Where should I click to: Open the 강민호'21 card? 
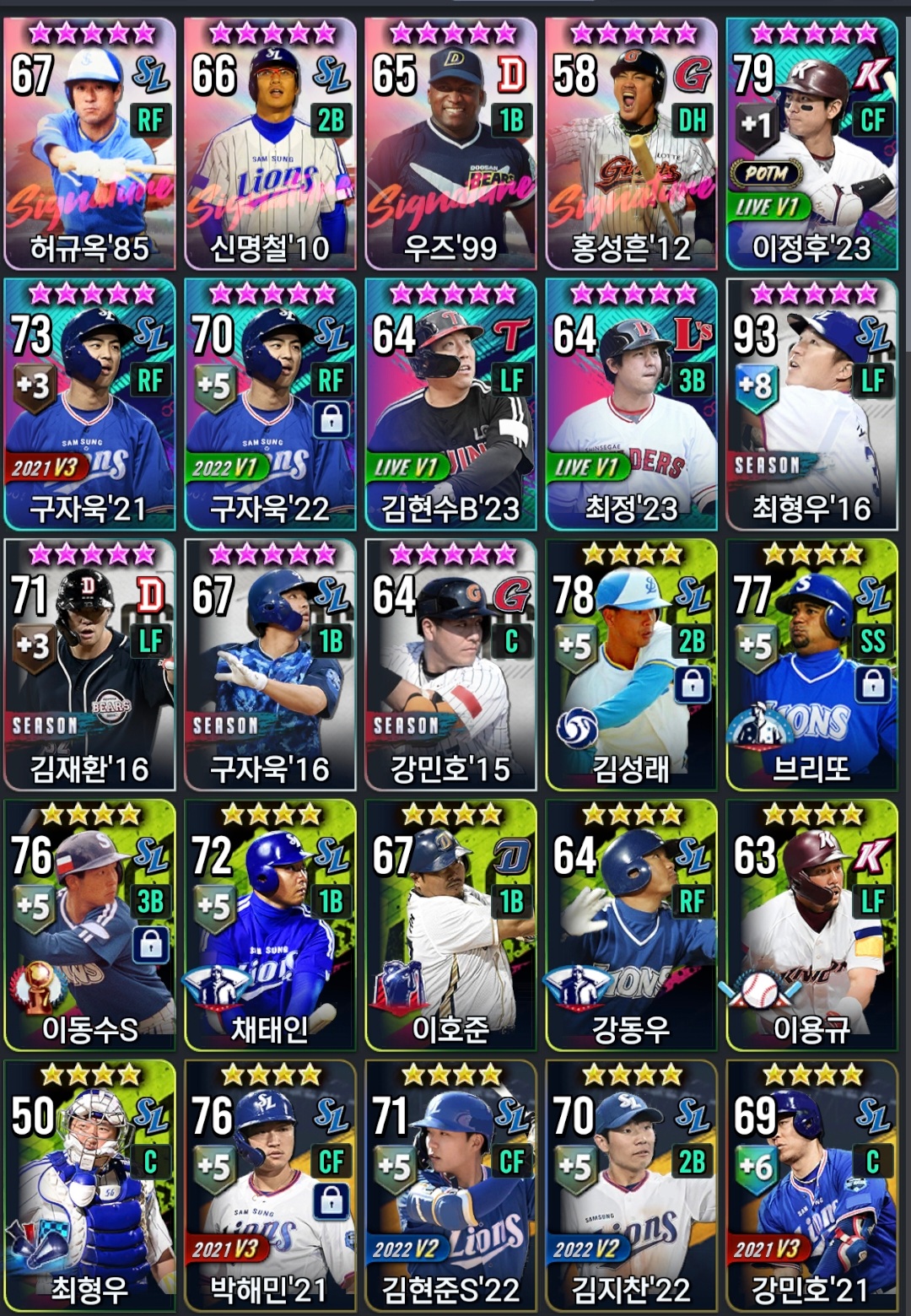coord(812,1186)
